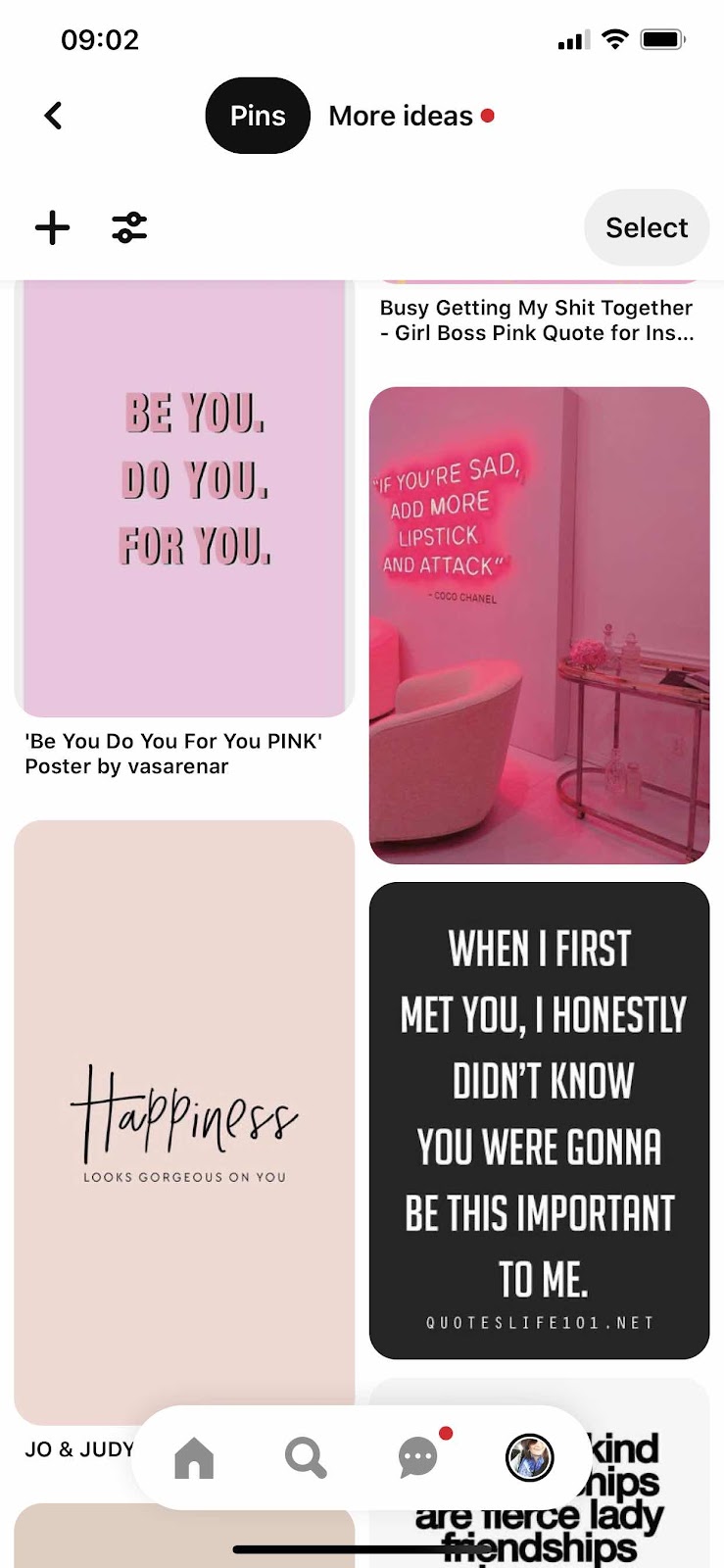The height and width of the screenshot is (1568, 724).
Task: Open the Search tab
Action: [306, 1457]
